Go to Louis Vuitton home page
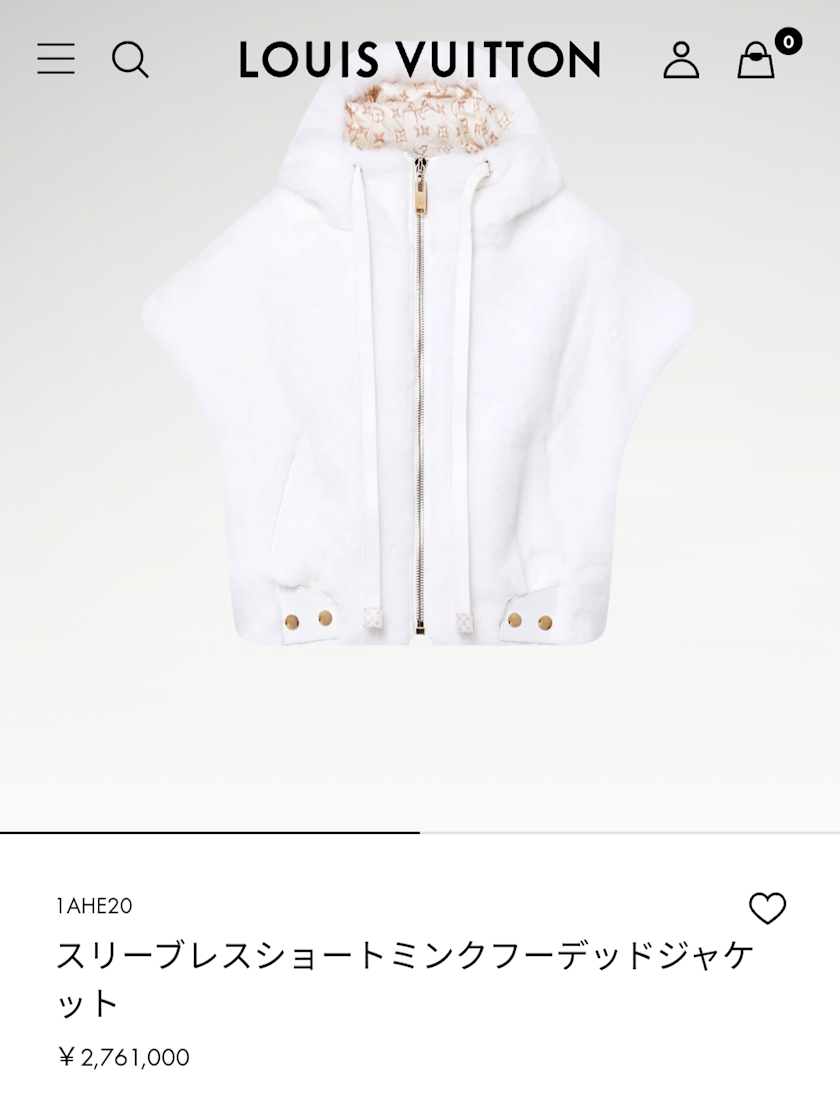Screen dimensions: 840x1118 419,59
